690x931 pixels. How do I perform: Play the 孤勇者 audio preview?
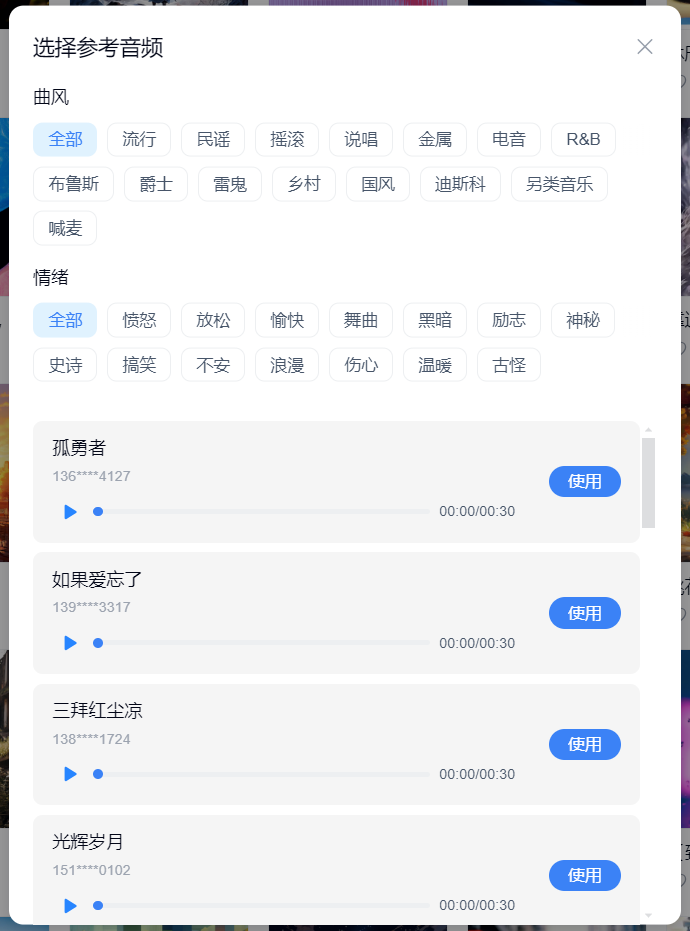tap(70, 512)
